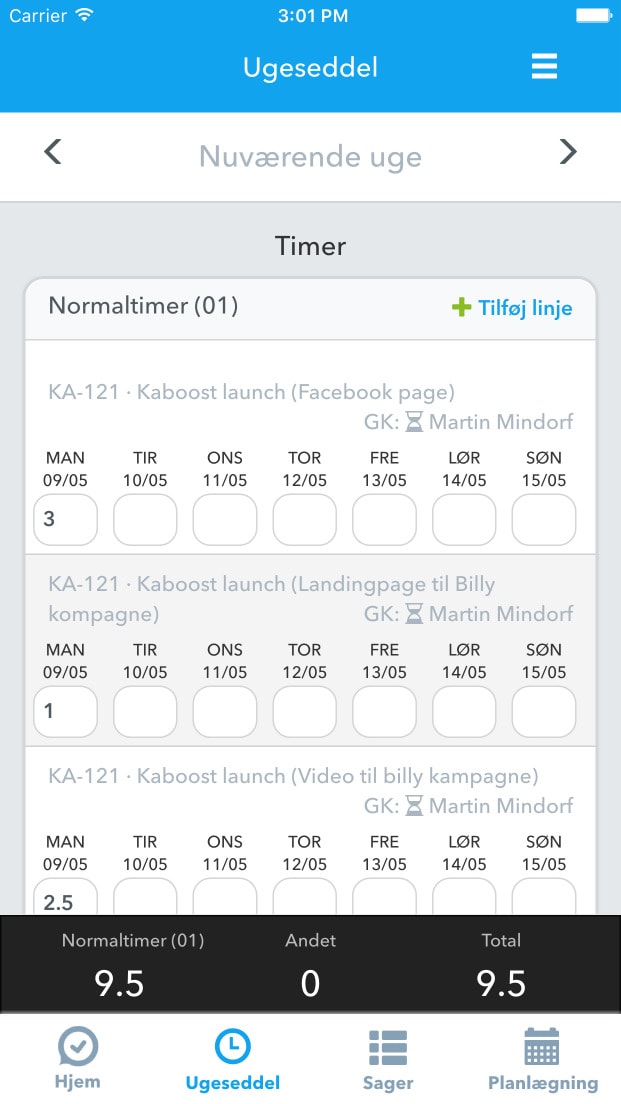The height and width of the screenshot is (1104, 621).
Task: Select Sunday hours field for Facebook page
Action: [x=544, y=520]
